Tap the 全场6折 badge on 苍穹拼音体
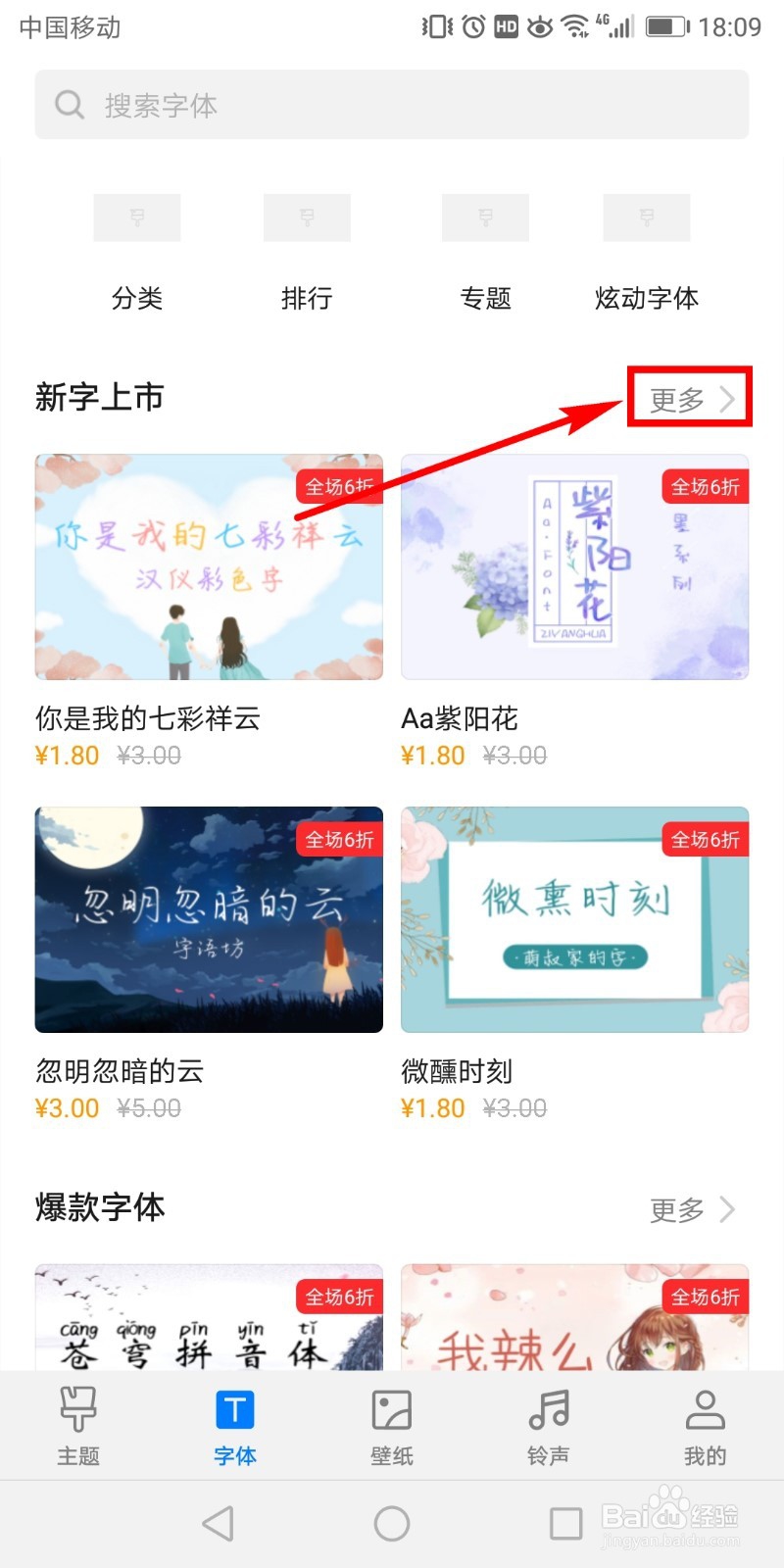This screenshot has height=1568, width=784. (340, 1297)
